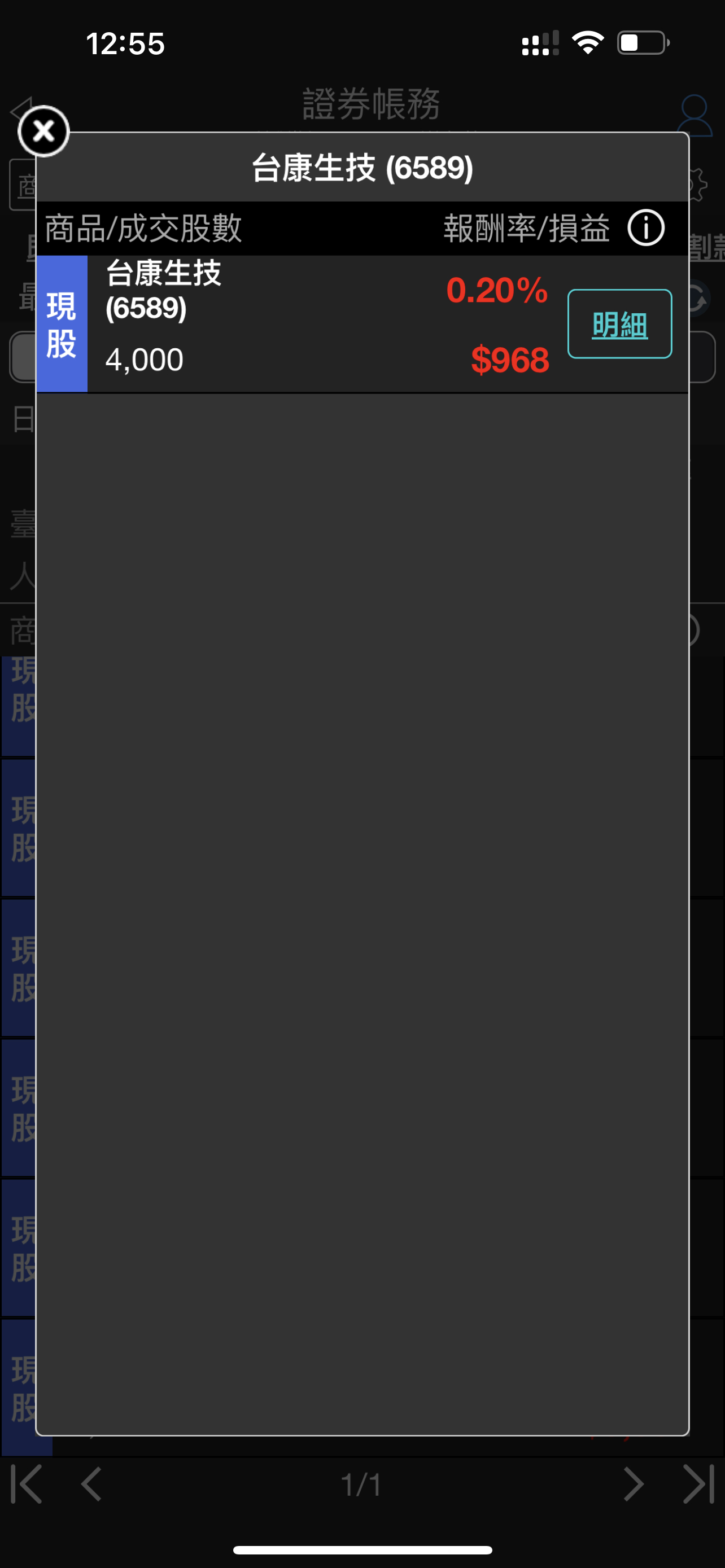Close the 台康生技 (6589) popup

[43, 131]
